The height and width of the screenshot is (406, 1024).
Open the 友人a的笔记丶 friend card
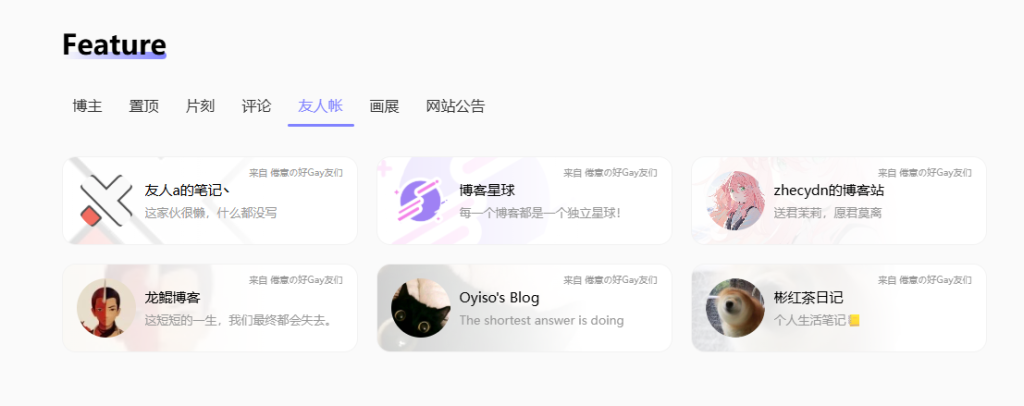209,201
